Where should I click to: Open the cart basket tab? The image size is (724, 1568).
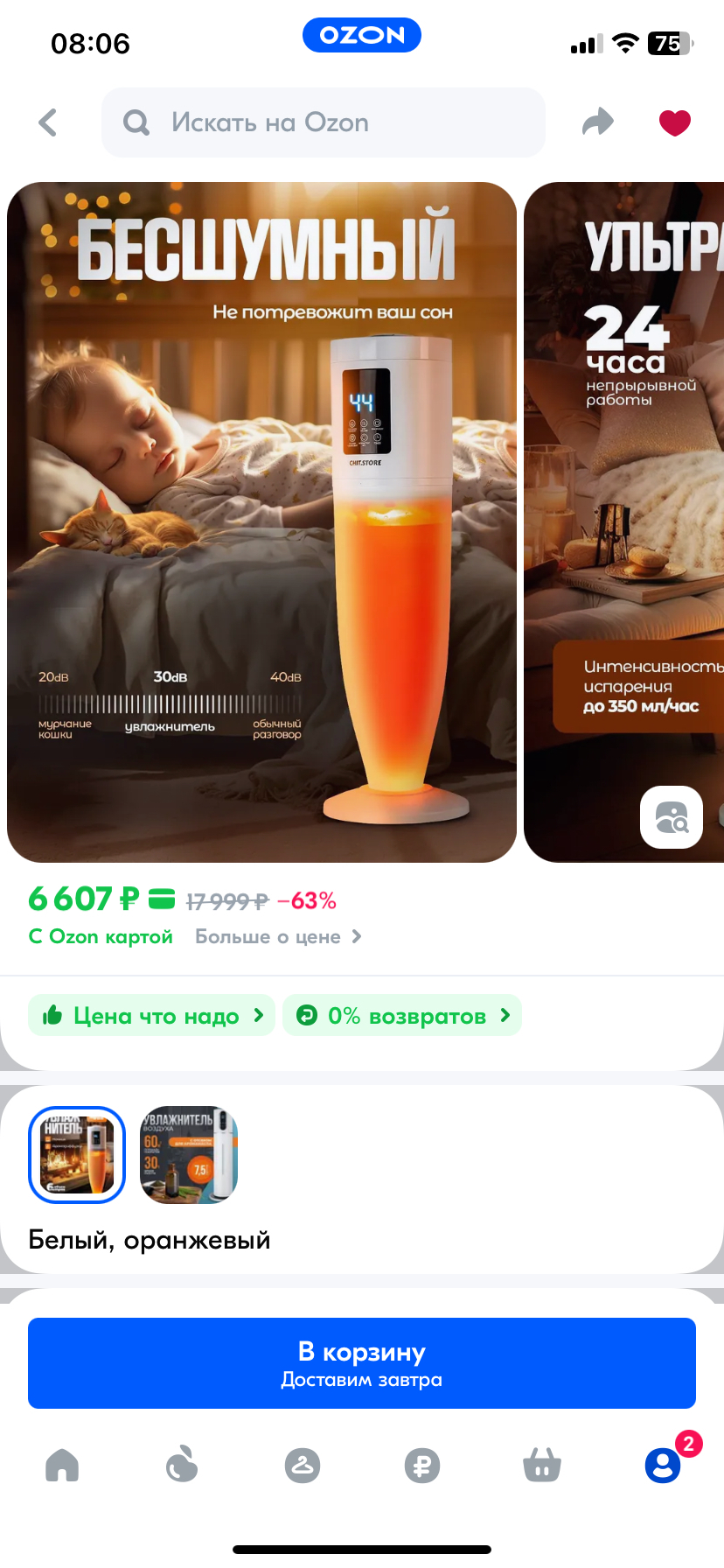click(542, 1465)
